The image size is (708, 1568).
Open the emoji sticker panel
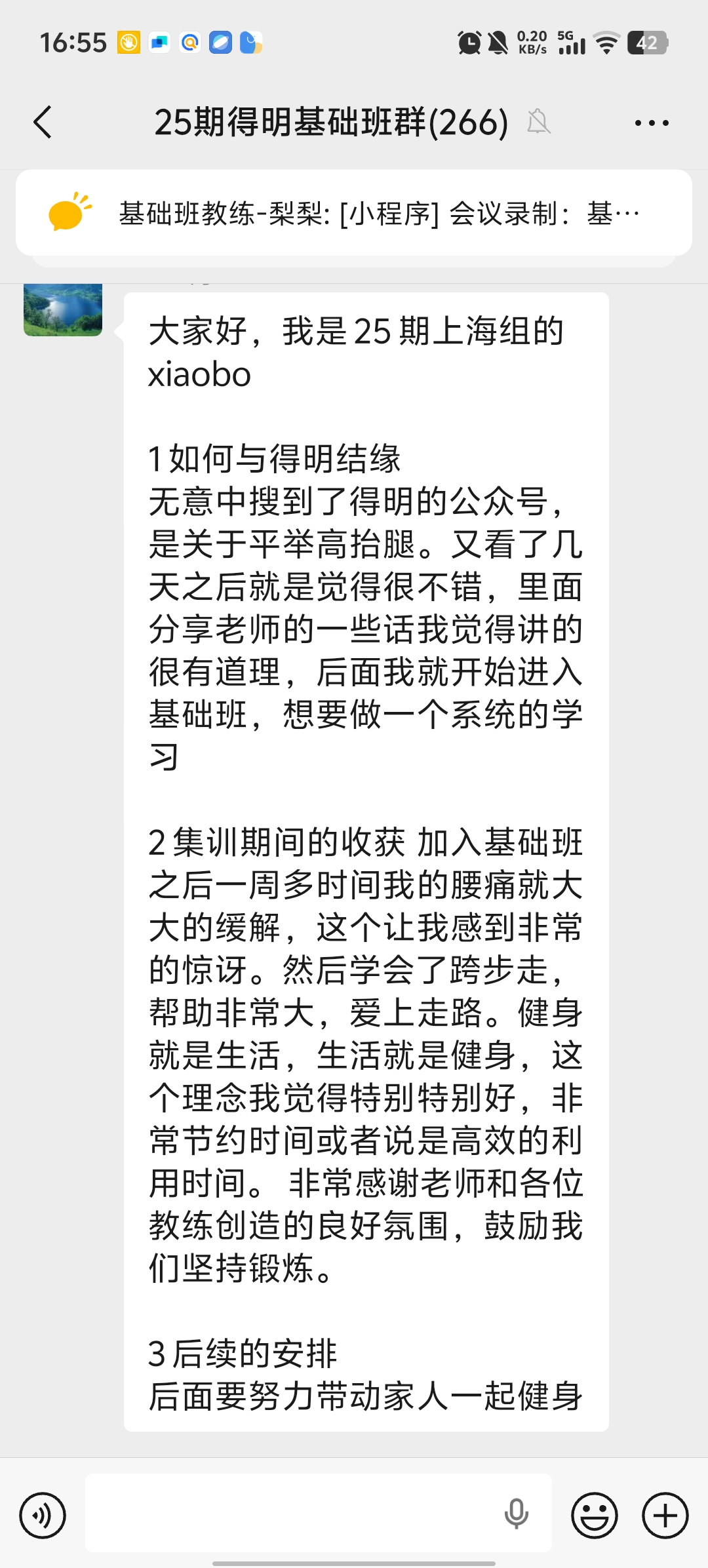point(594,1515)
